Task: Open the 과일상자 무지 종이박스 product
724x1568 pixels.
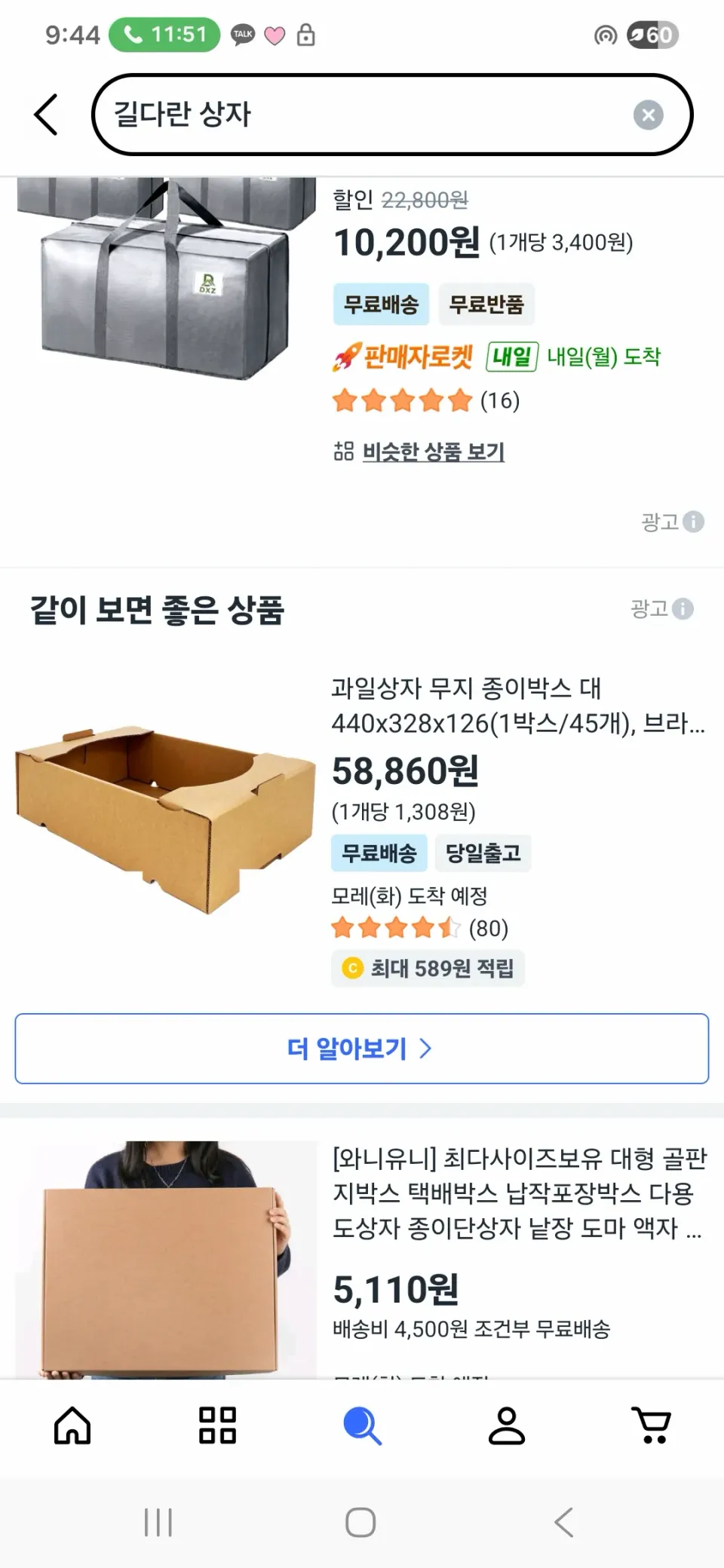Action: click(x=518, y=706)
